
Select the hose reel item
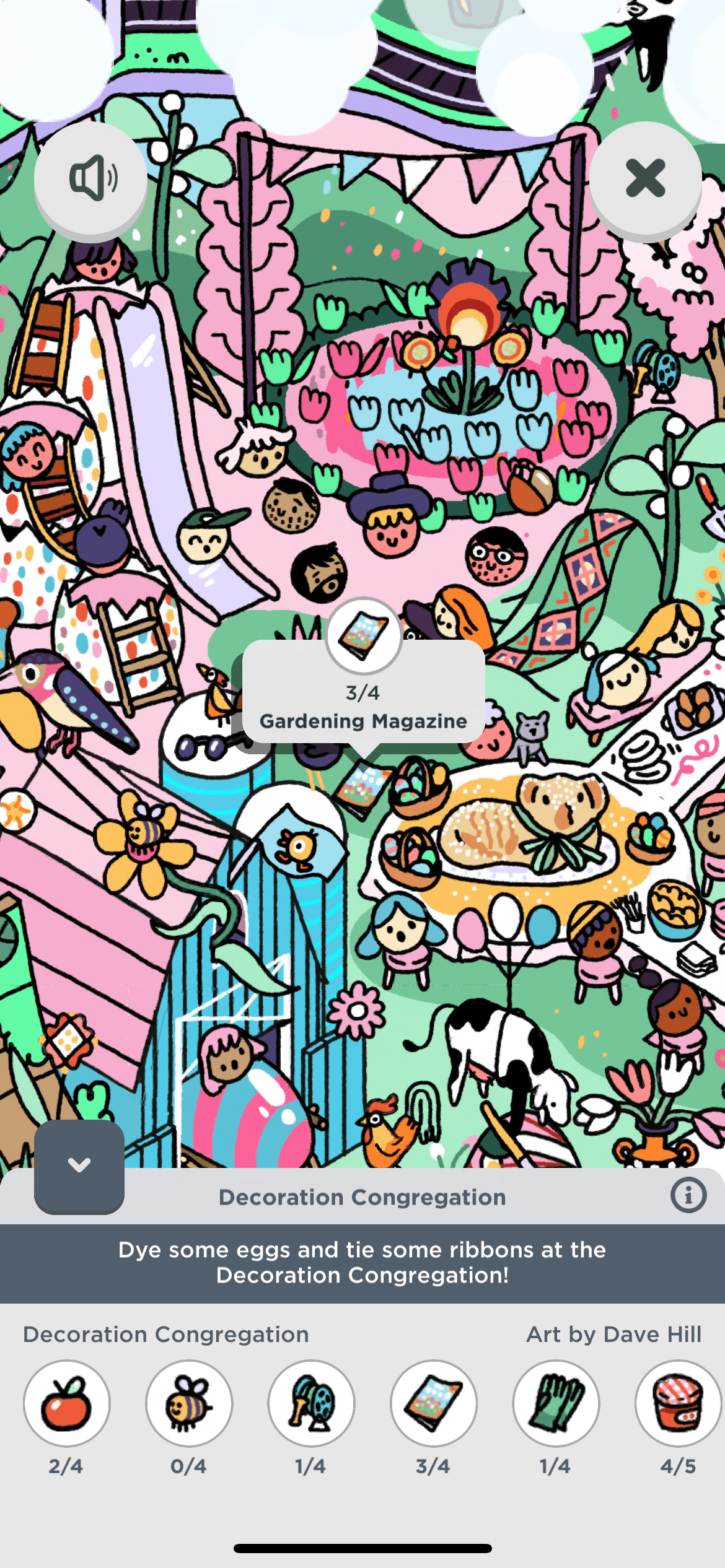coord(311,1403)
